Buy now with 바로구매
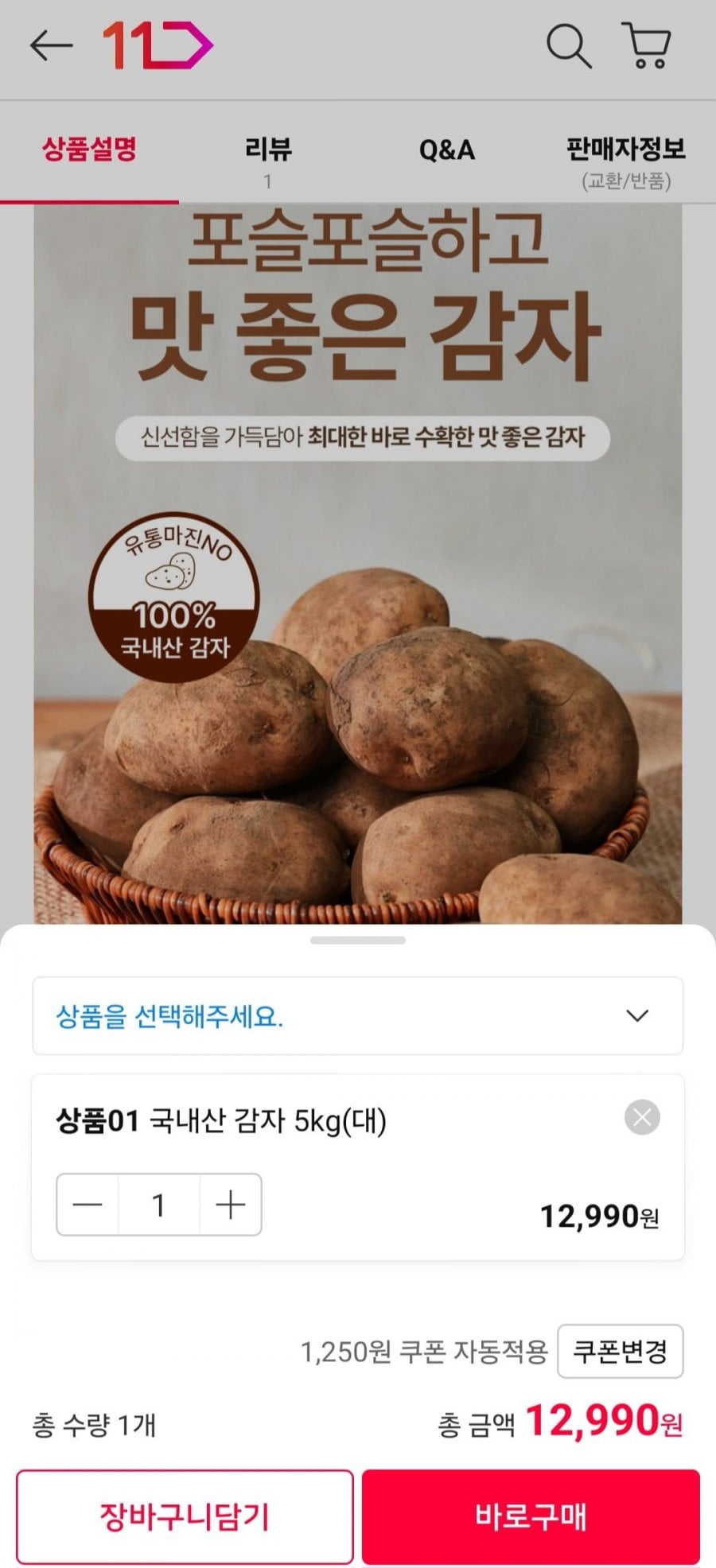Image resolution: width=716 pixels, height=1568 pixels. [x=531, y=1516]
